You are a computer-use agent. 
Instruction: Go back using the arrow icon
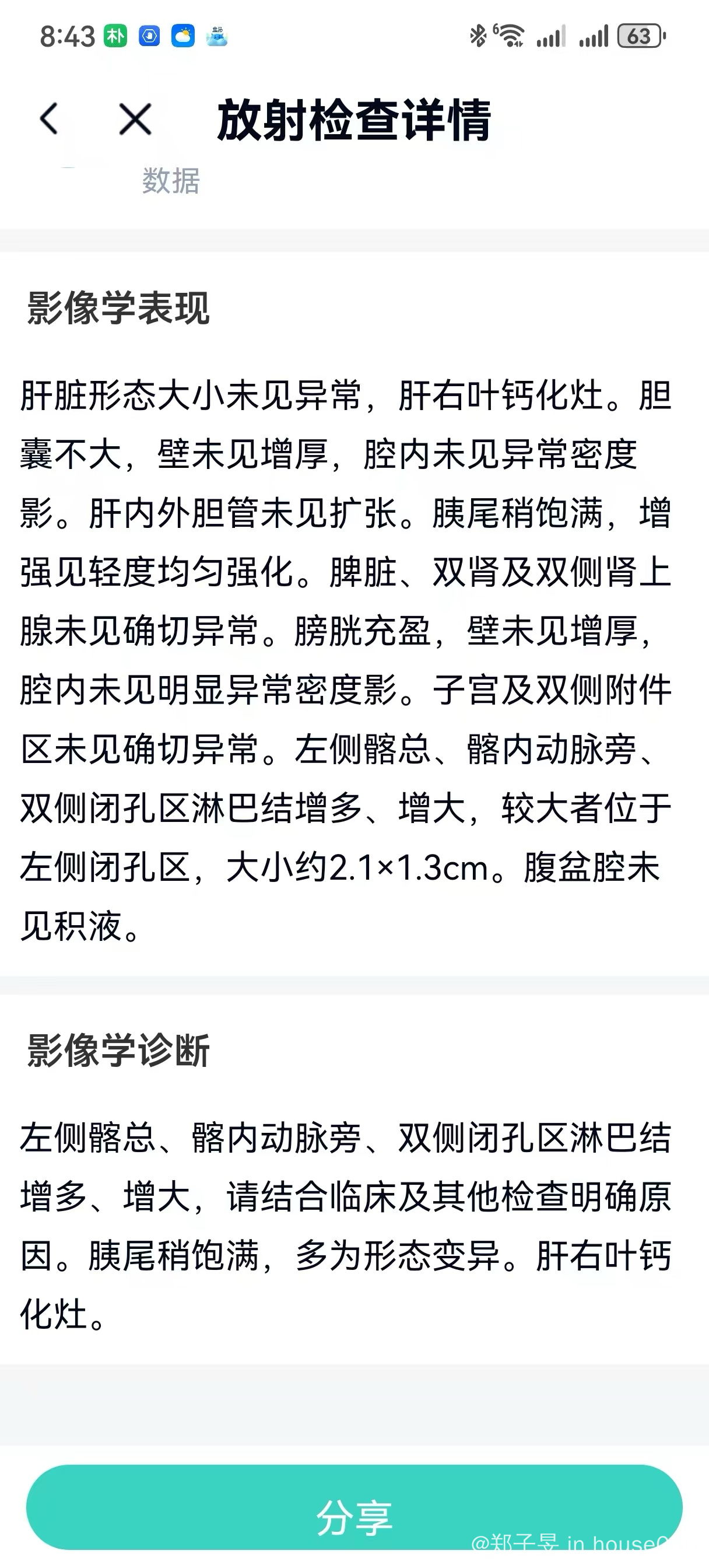click(x=49, y=118)
